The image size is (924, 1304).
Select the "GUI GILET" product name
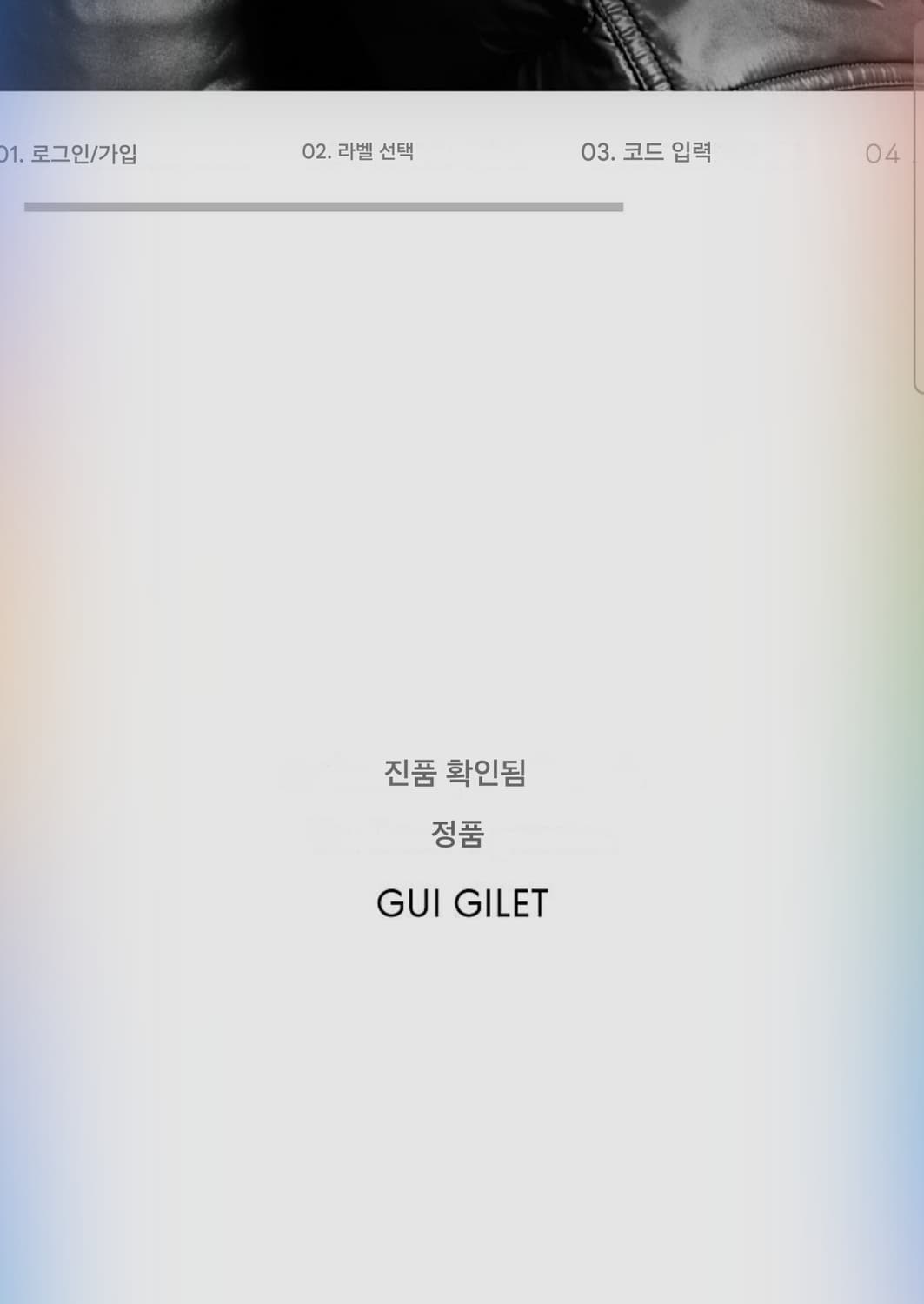pos(462,903)
